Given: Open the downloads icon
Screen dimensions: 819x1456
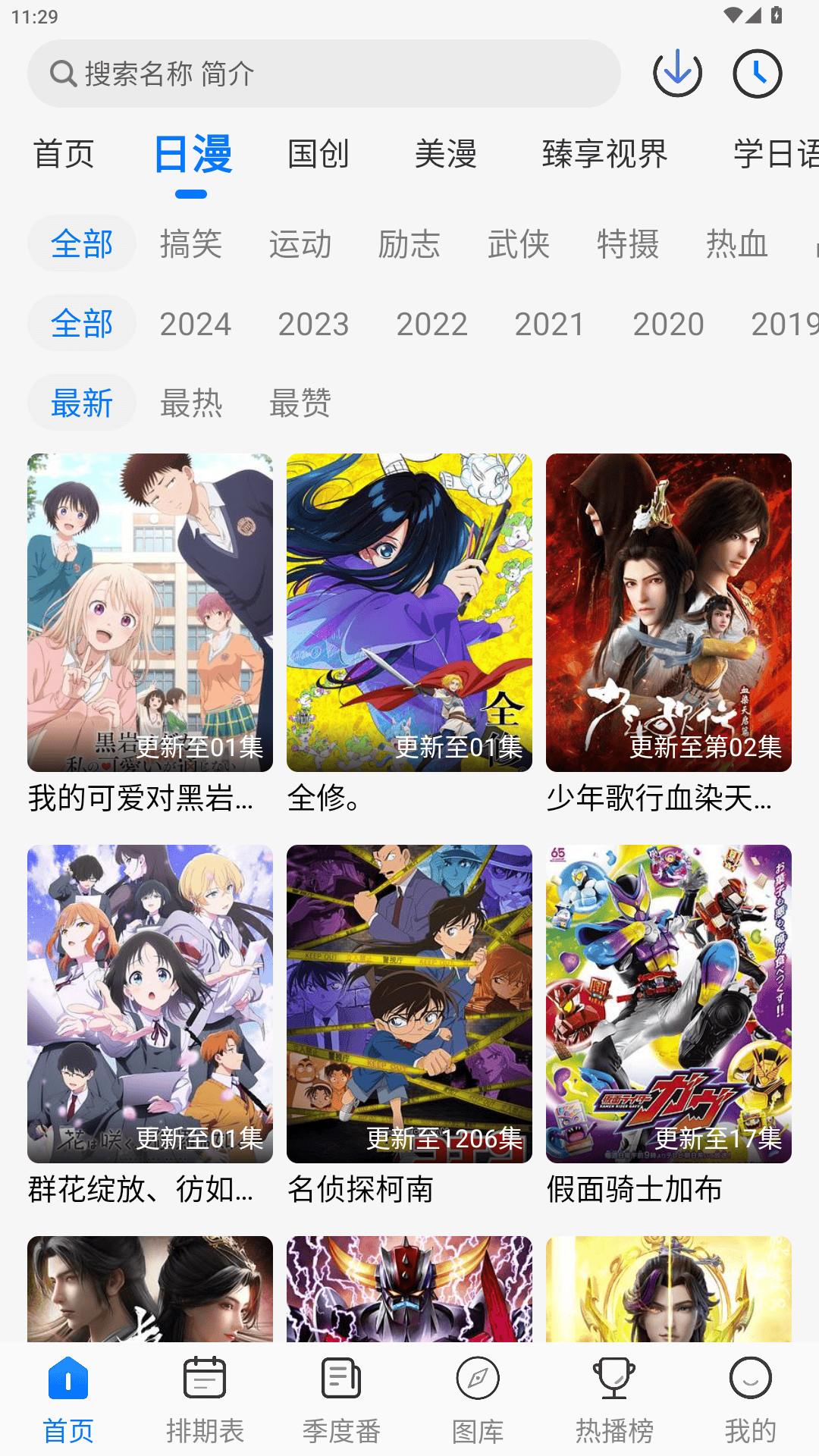Looking at the screenshot, I should [677, 74].
